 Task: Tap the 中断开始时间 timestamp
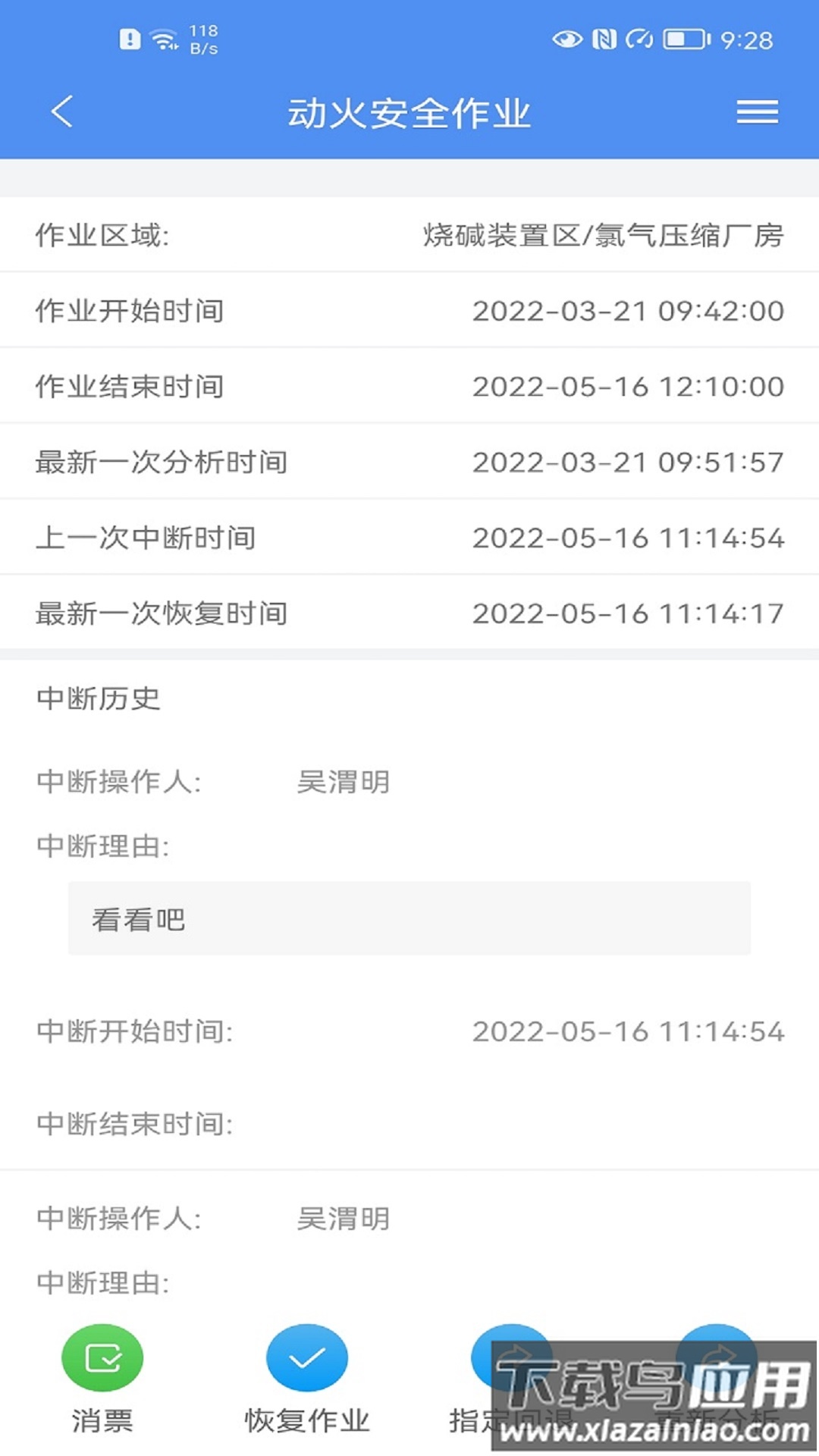tap(628, 1031)
